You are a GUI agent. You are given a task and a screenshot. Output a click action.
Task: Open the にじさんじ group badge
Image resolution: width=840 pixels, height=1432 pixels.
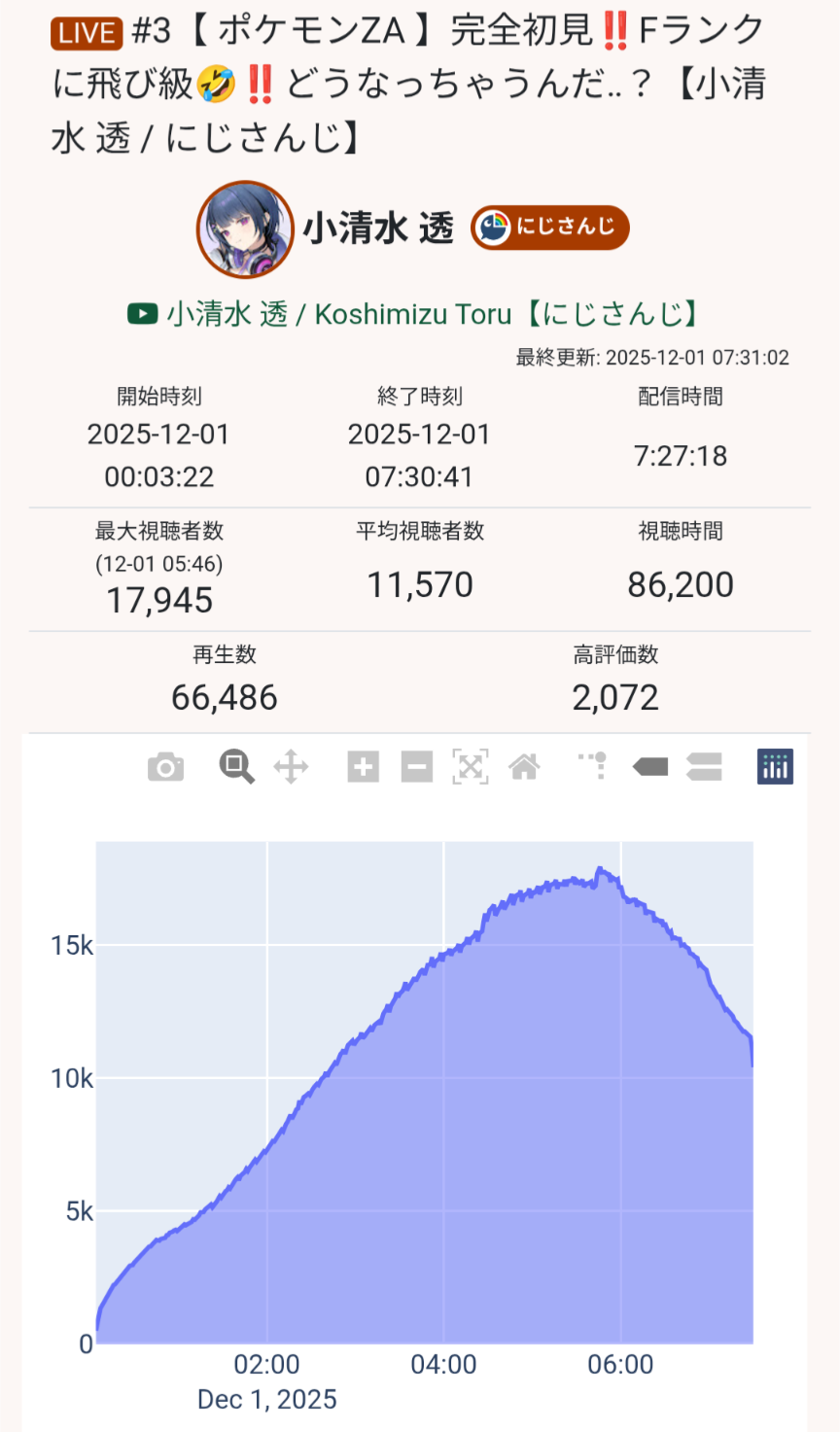(x=550, y=227)
